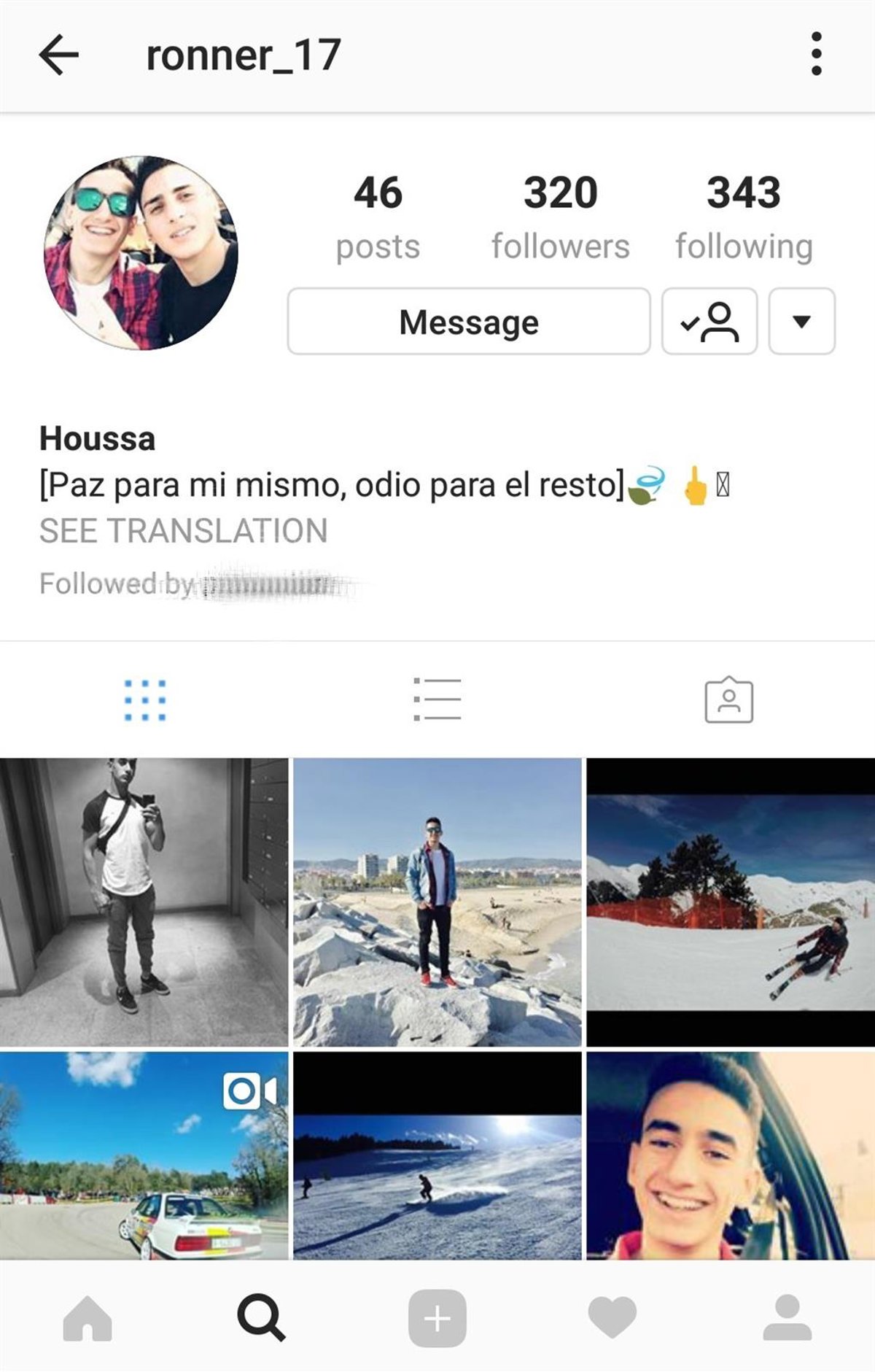Switch to the list view tab
Screen dimensions: 875x1372
pos(437,700)
